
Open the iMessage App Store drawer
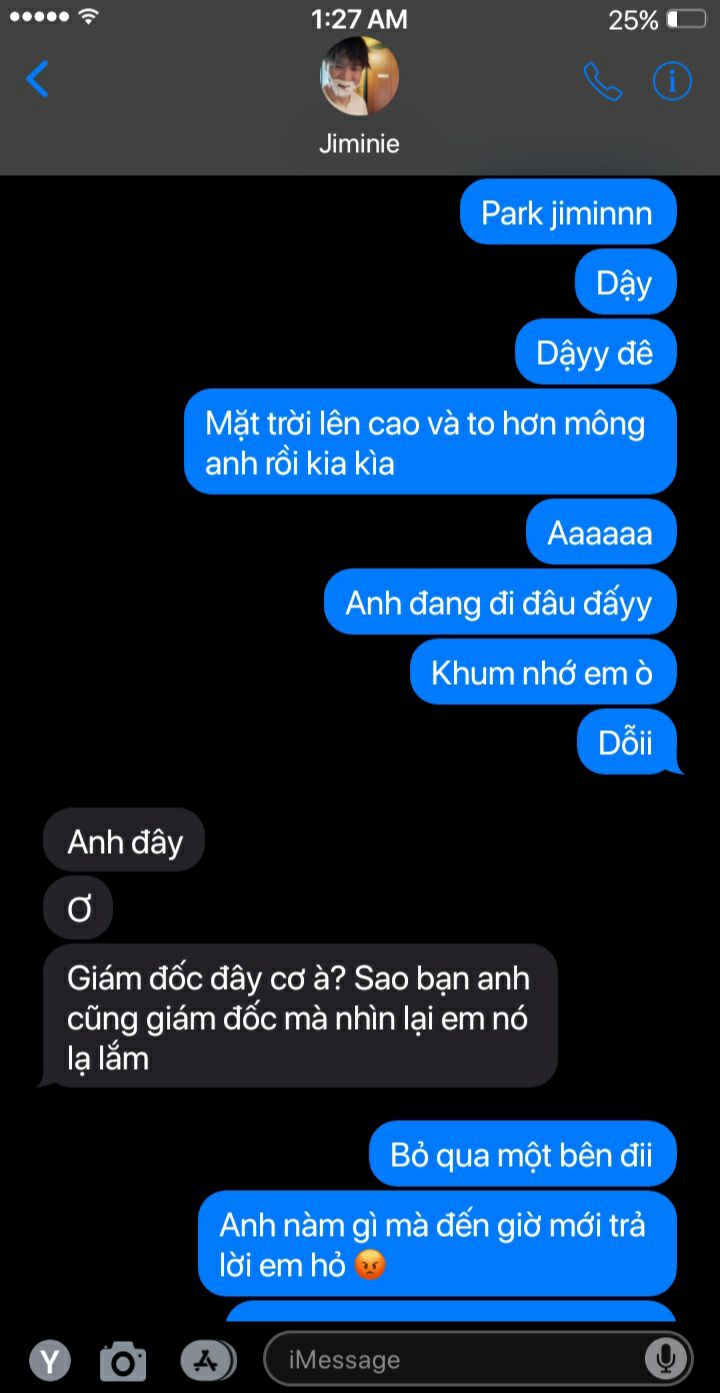tap(207, 1360)
